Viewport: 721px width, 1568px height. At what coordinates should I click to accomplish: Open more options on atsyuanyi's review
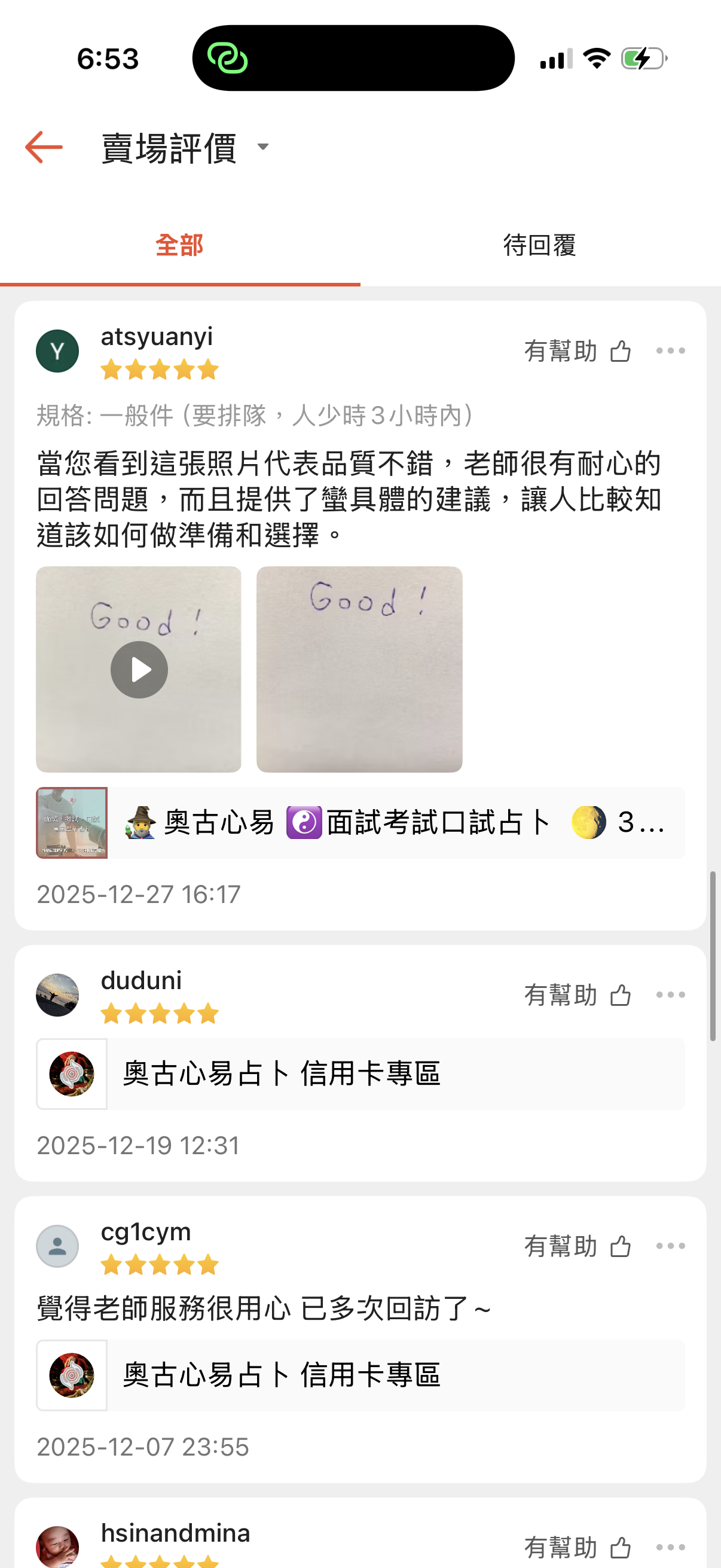671,351
